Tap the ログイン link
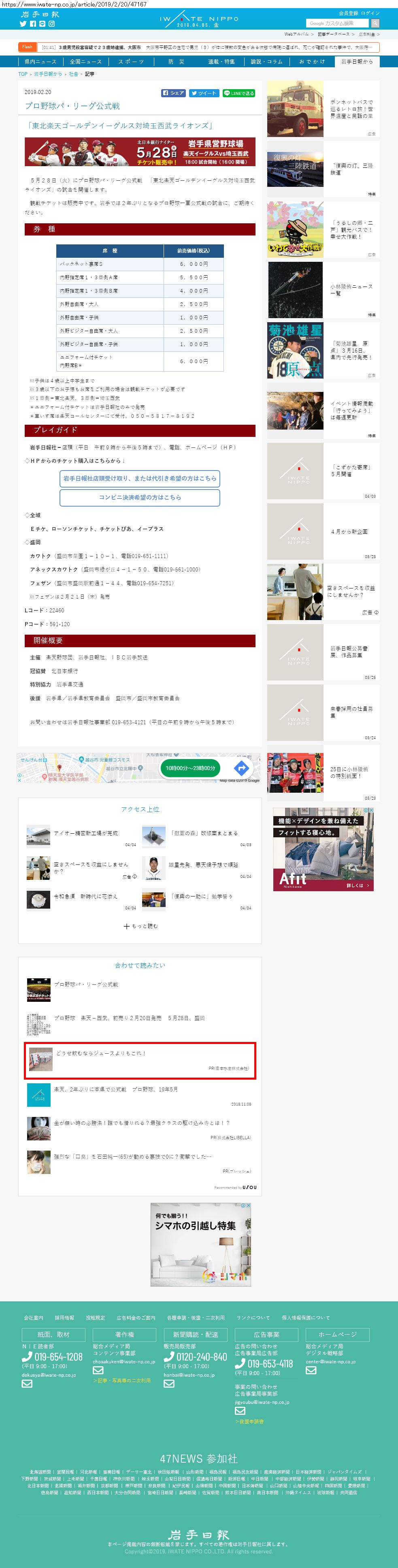The width and height of the screenshot is (398, 1568). click(370, 13)
